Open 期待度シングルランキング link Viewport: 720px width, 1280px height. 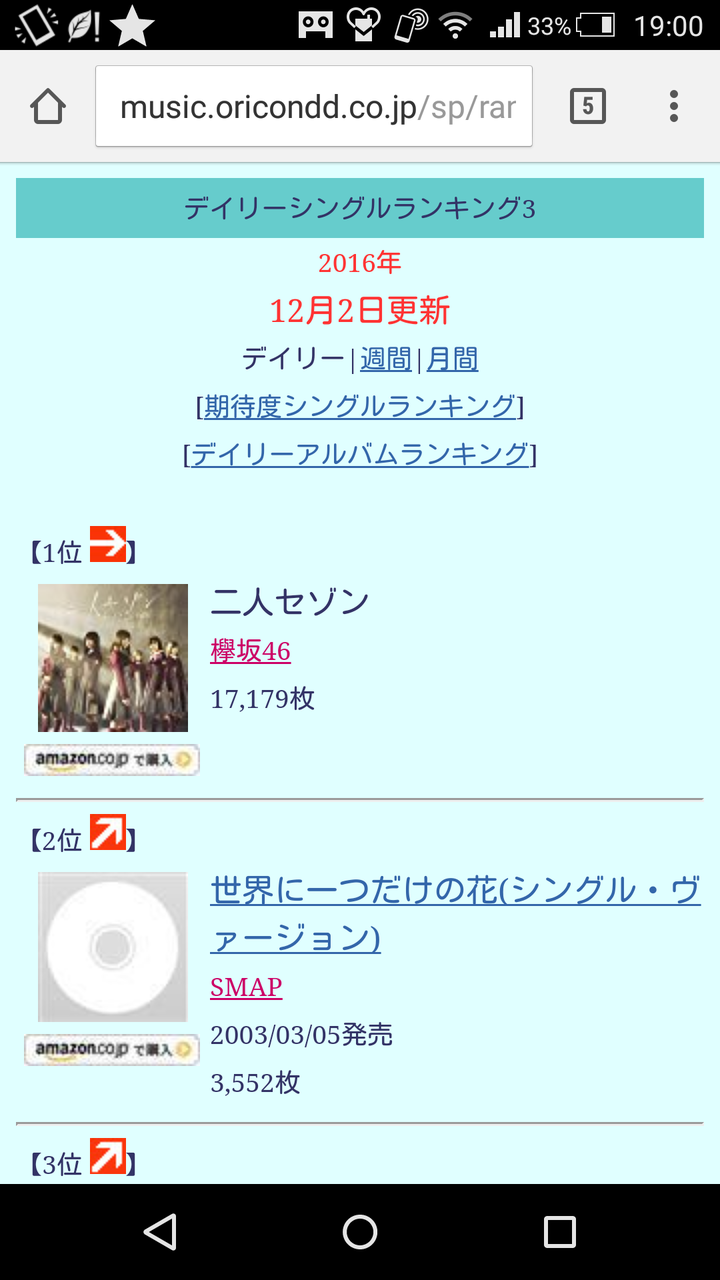pyautogui.click(x=360, y=406)
